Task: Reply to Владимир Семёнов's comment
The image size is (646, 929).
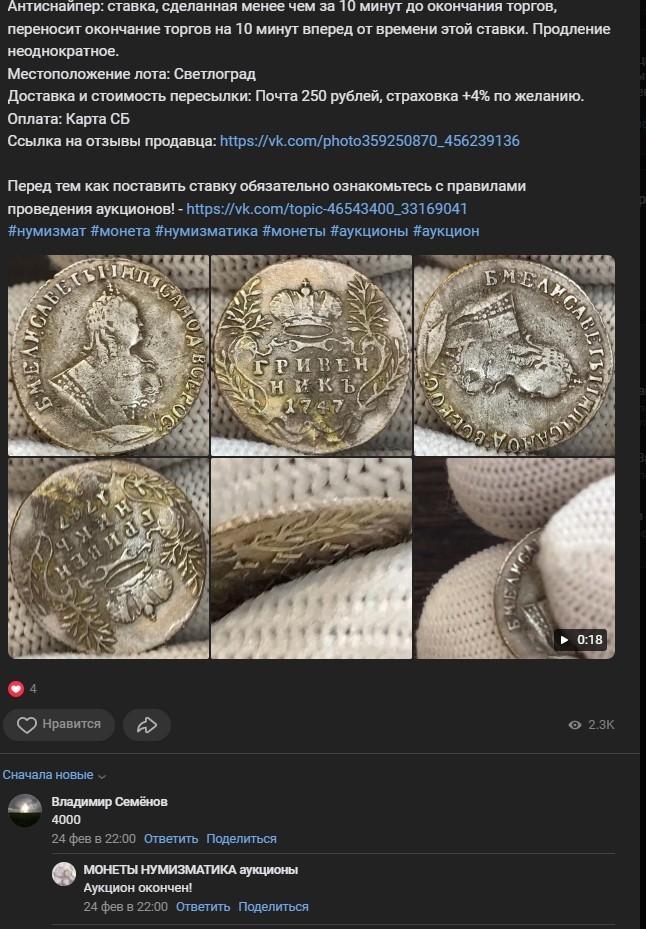Action: tap(170, 839)
